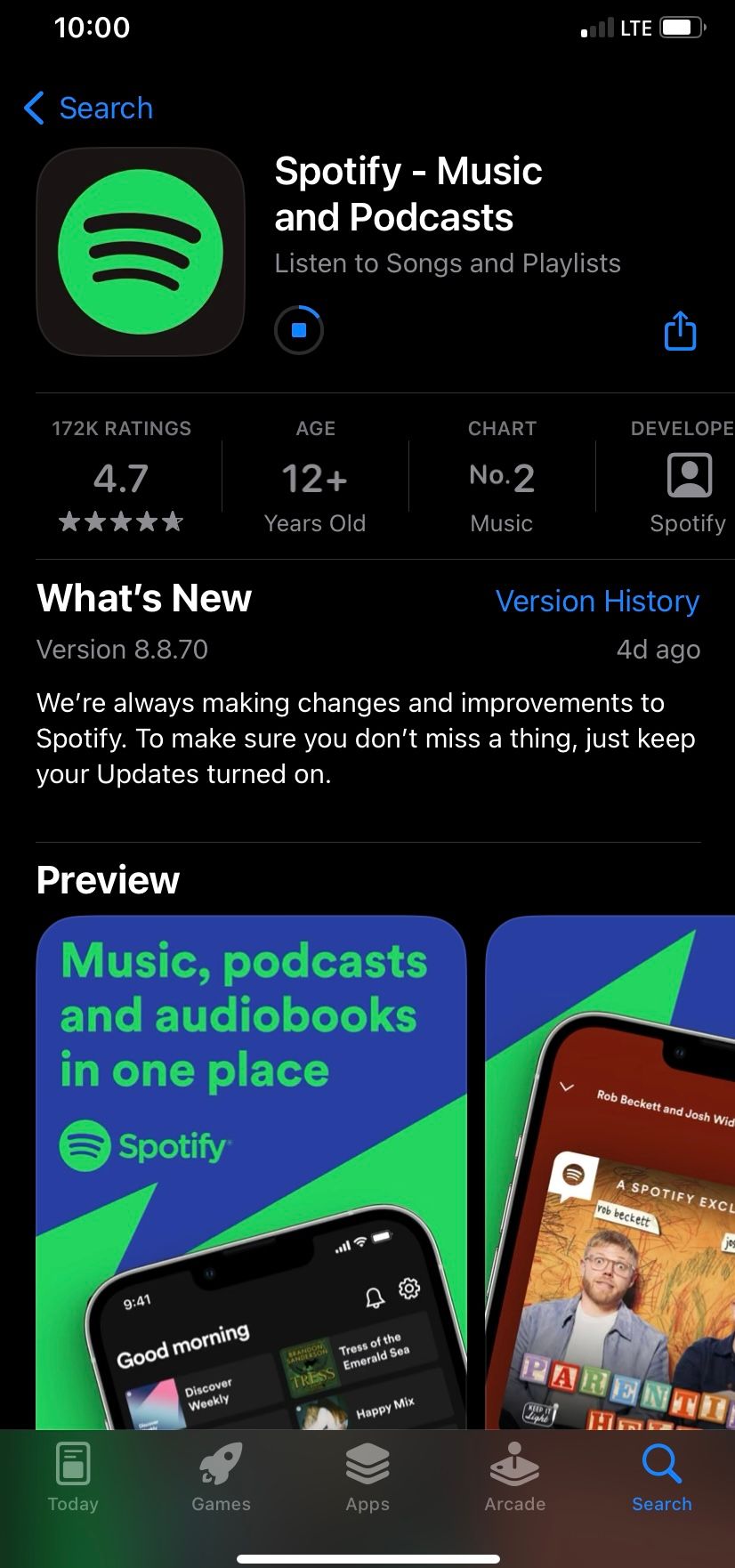This screenshot has width=735, height=1568.
Task: Open the Today tab in App Store
Action: click(x=72, y=1477)
